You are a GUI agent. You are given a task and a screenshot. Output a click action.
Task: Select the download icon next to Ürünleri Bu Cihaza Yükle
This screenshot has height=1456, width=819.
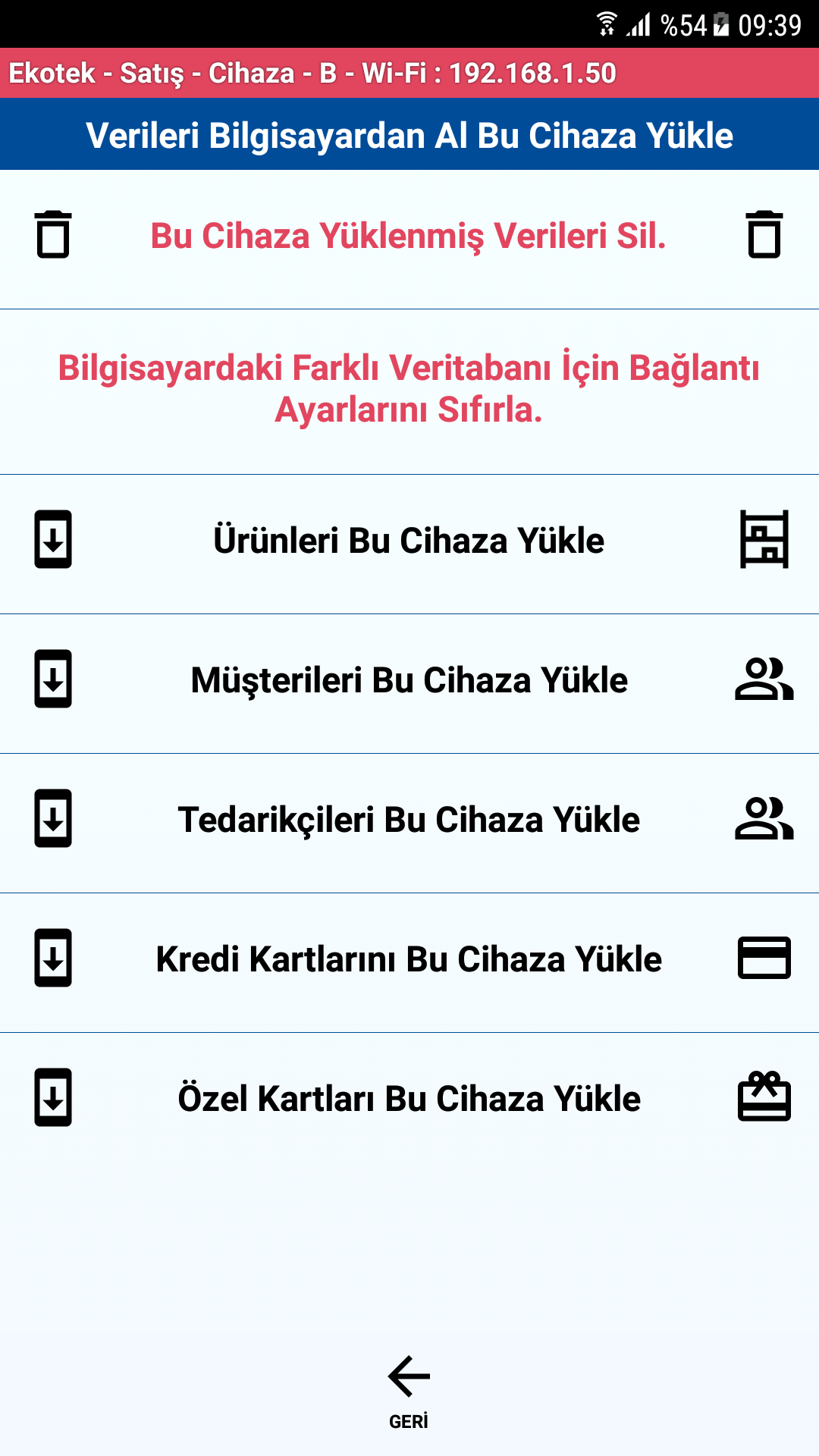[53, 542]
